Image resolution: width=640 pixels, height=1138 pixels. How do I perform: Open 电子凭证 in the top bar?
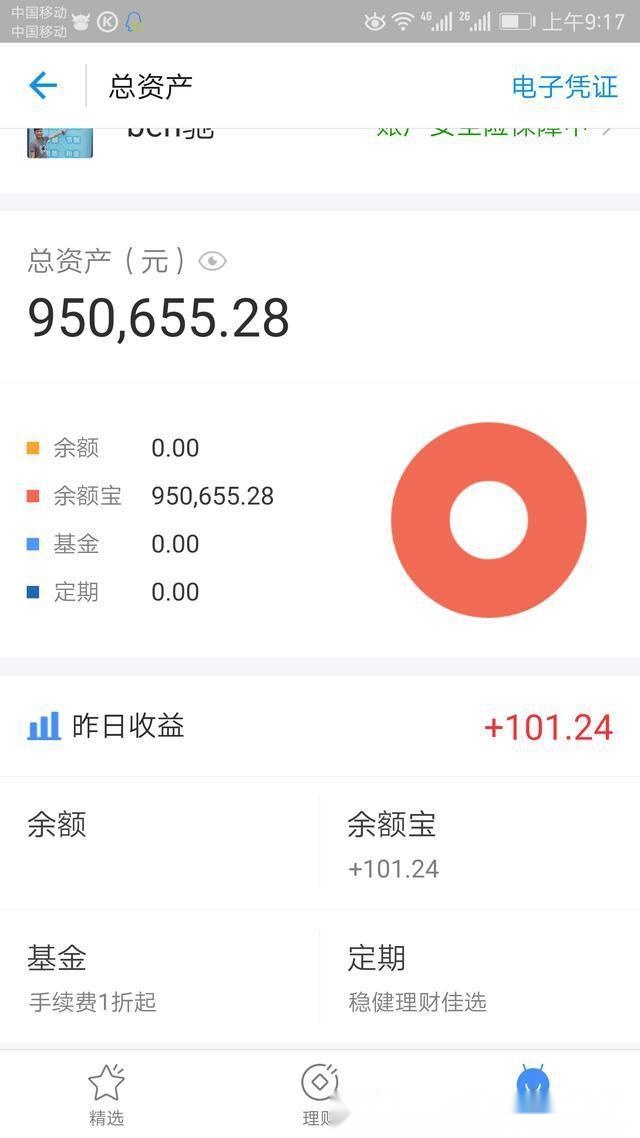coord(565,87)
